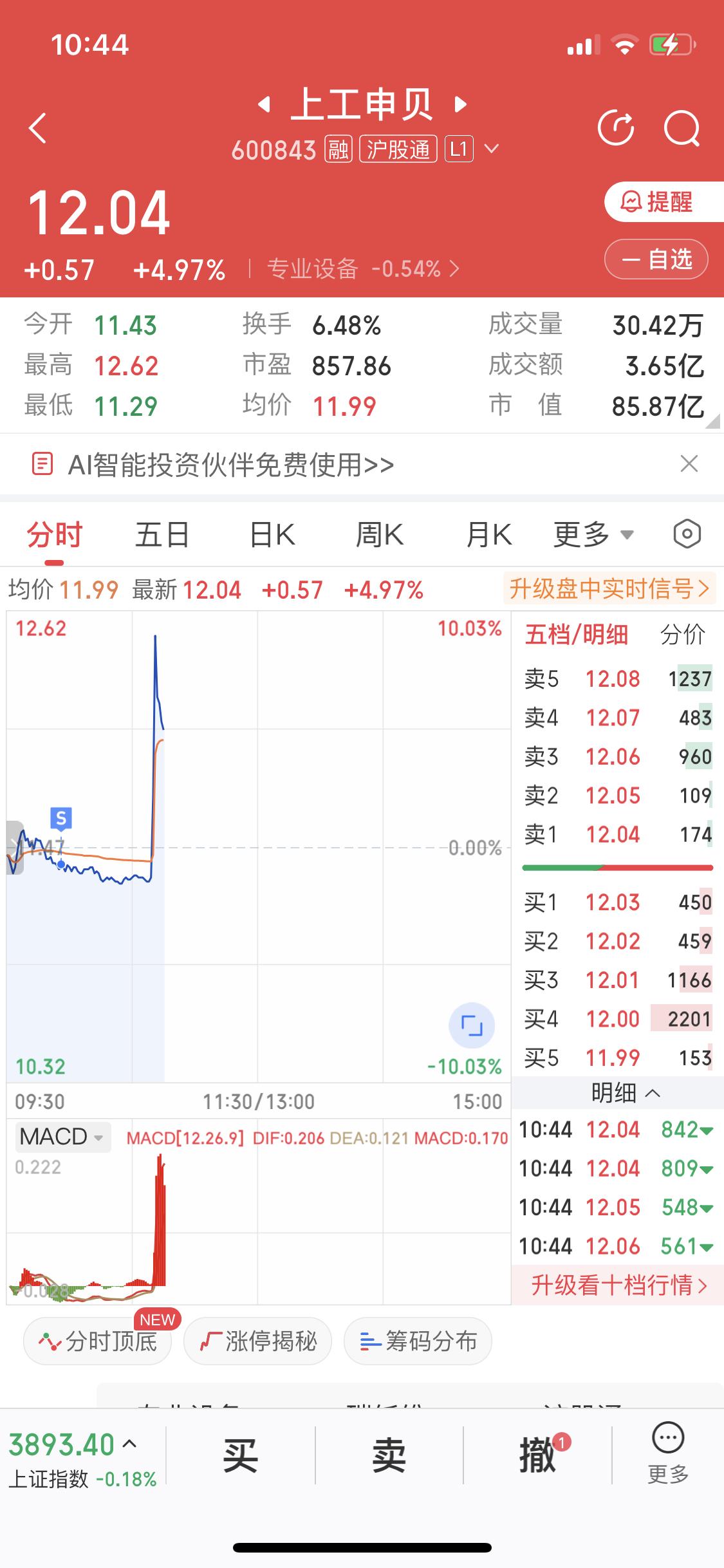
Task: Switch to the 分价 tab
Action: coord(684,635)
